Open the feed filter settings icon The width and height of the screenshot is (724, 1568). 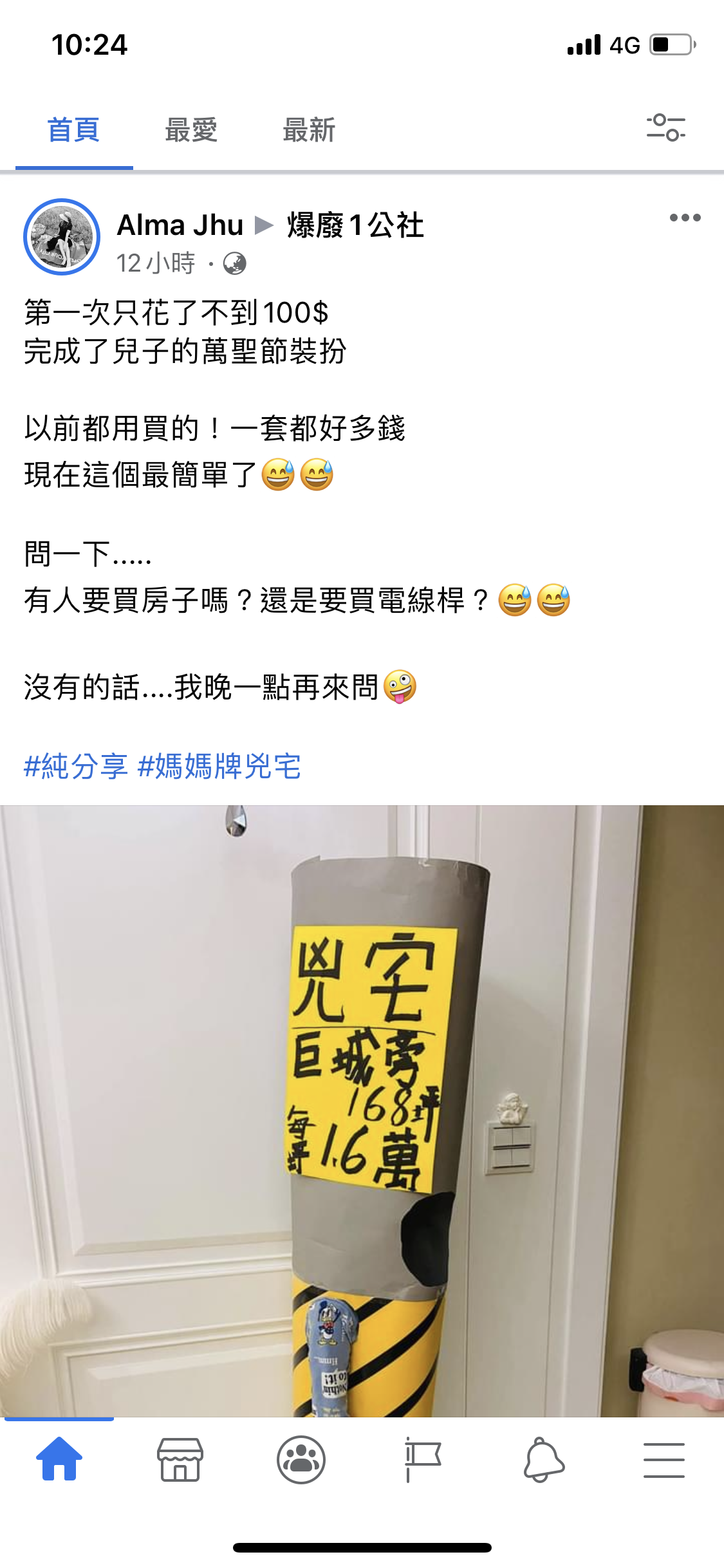665,127
